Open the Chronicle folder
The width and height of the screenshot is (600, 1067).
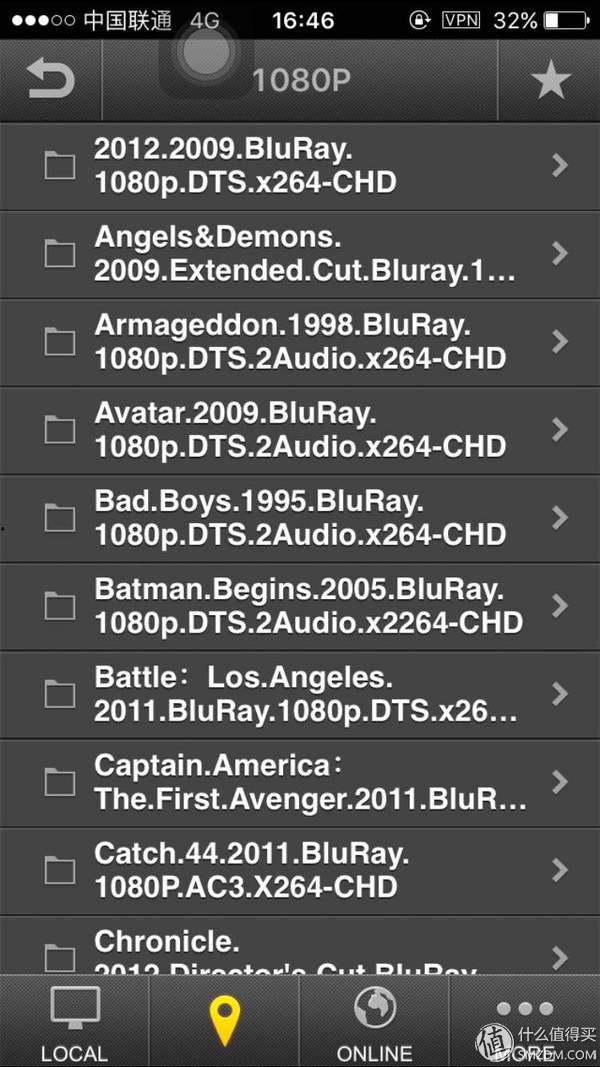tap(300, 950)
